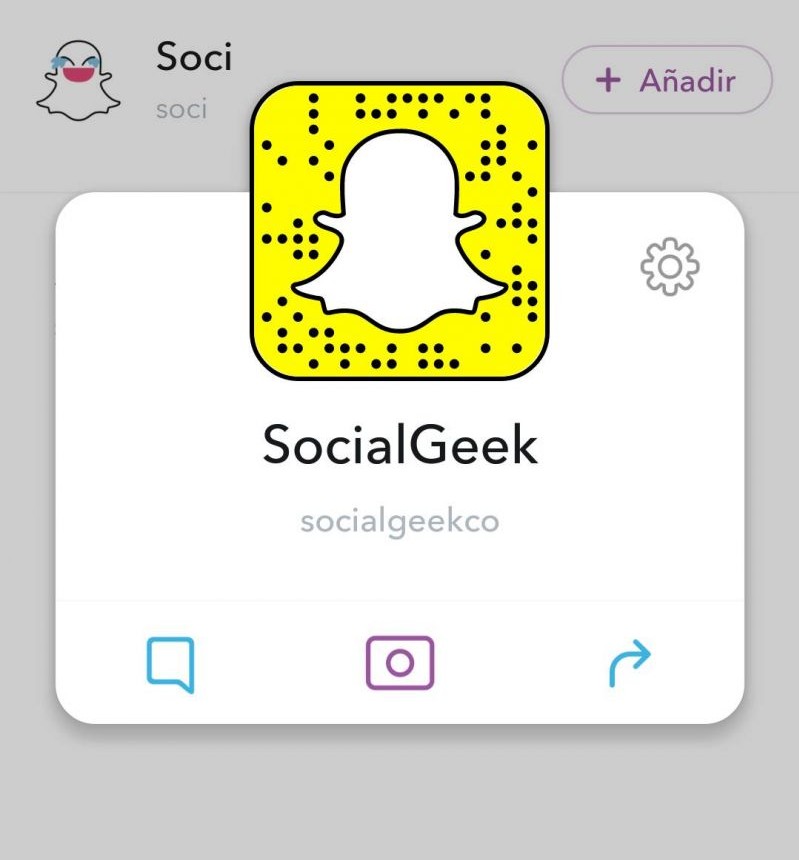The width and height of the screenshot is (799, 860).
Task: Send a snap via camera icon
Action: pos(400,663)
